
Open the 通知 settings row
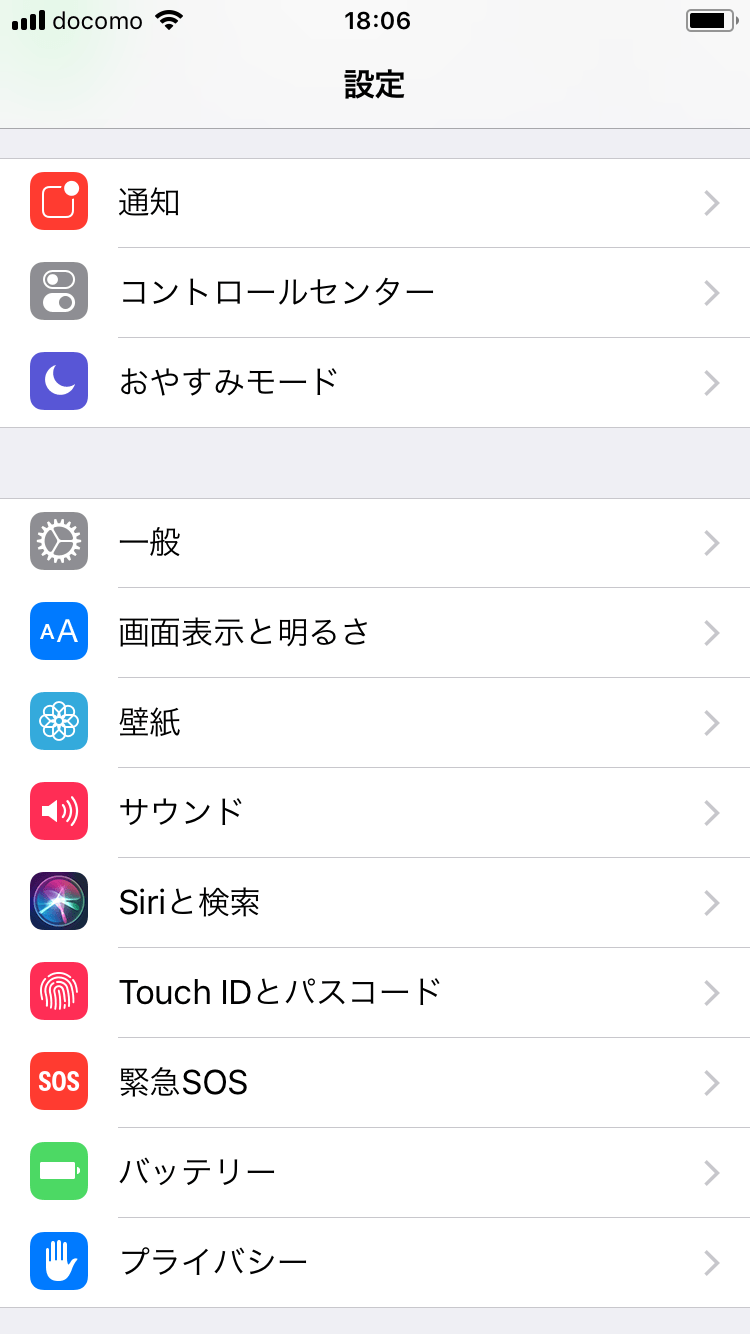(375, 203)
